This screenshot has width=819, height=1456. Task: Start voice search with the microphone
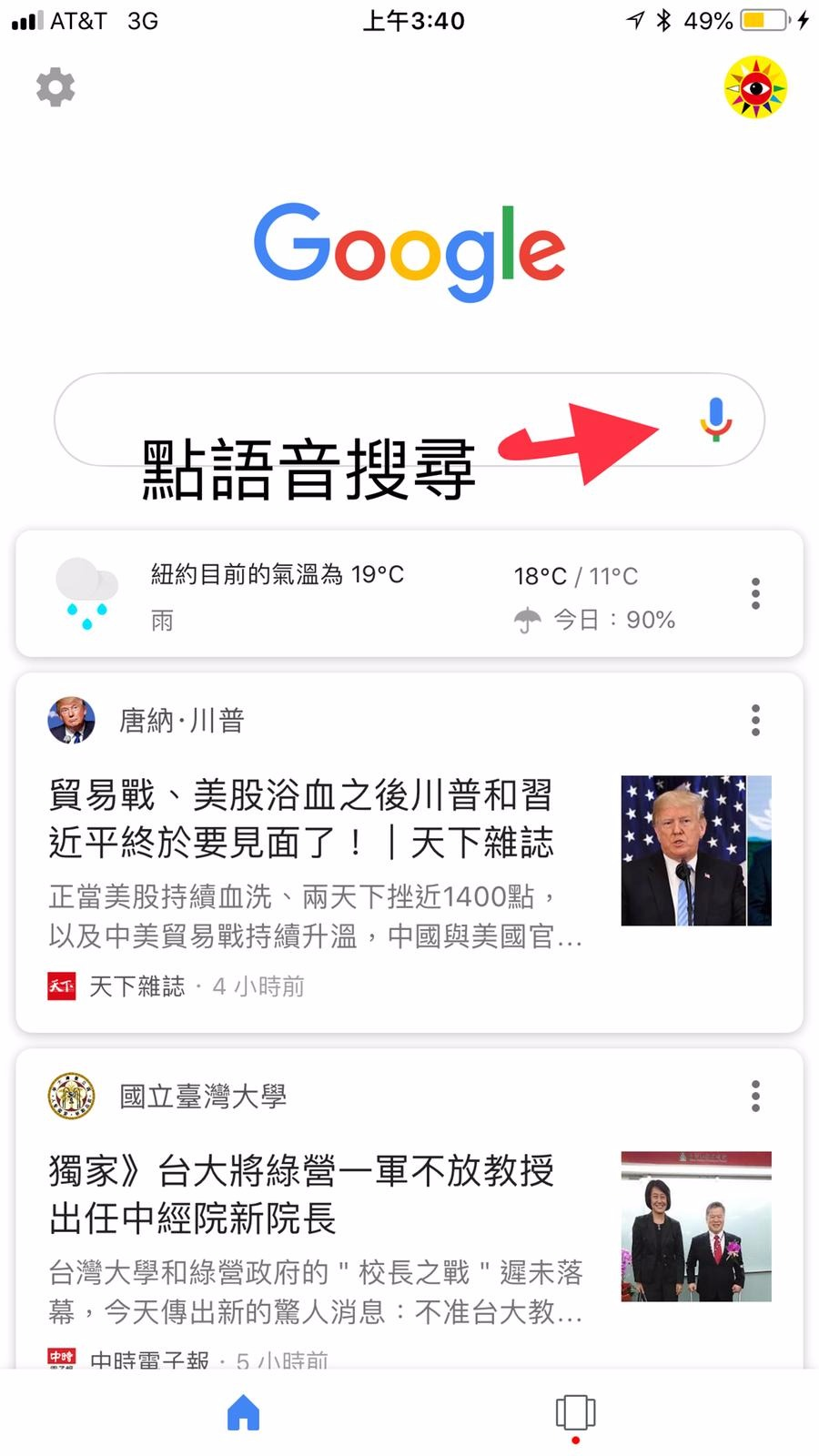pos(716,419)
